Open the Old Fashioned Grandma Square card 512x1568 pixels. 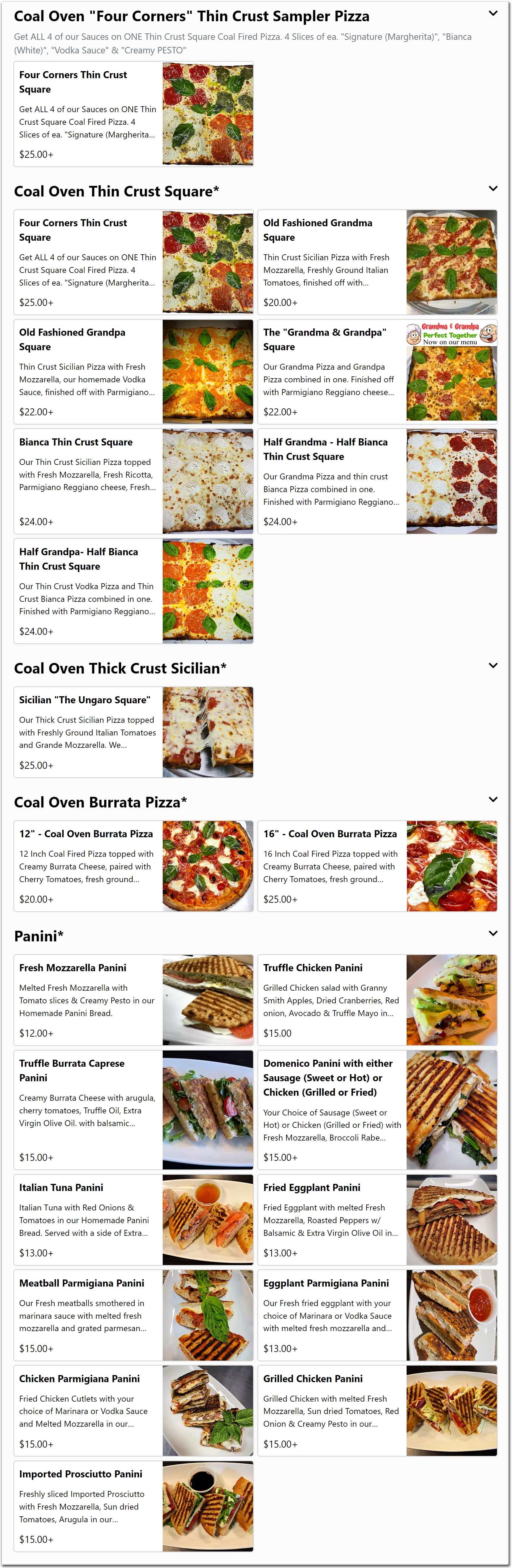click(x=377, y=262)
